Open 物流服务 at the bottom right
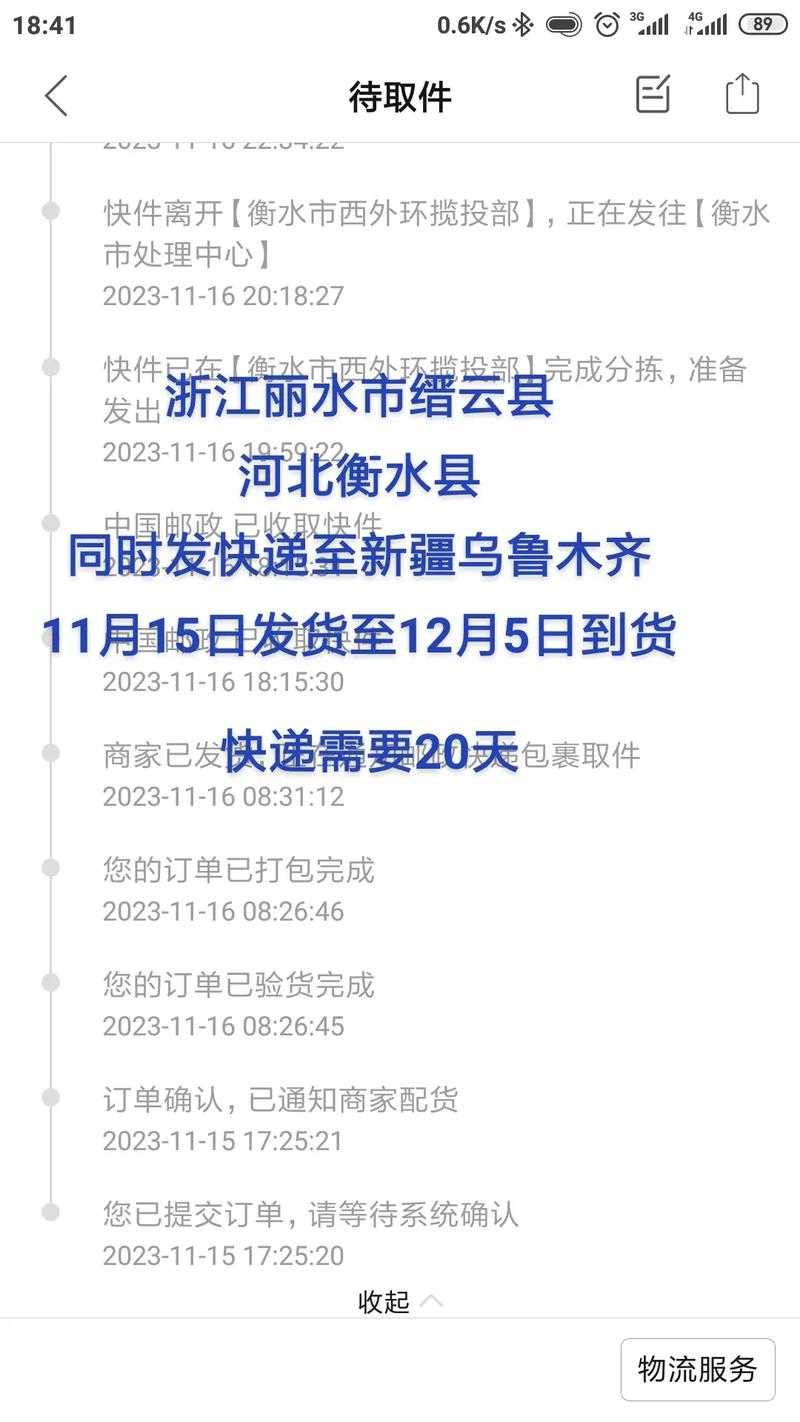The width and height of the screenshot is (800, 1422). 697,1369
